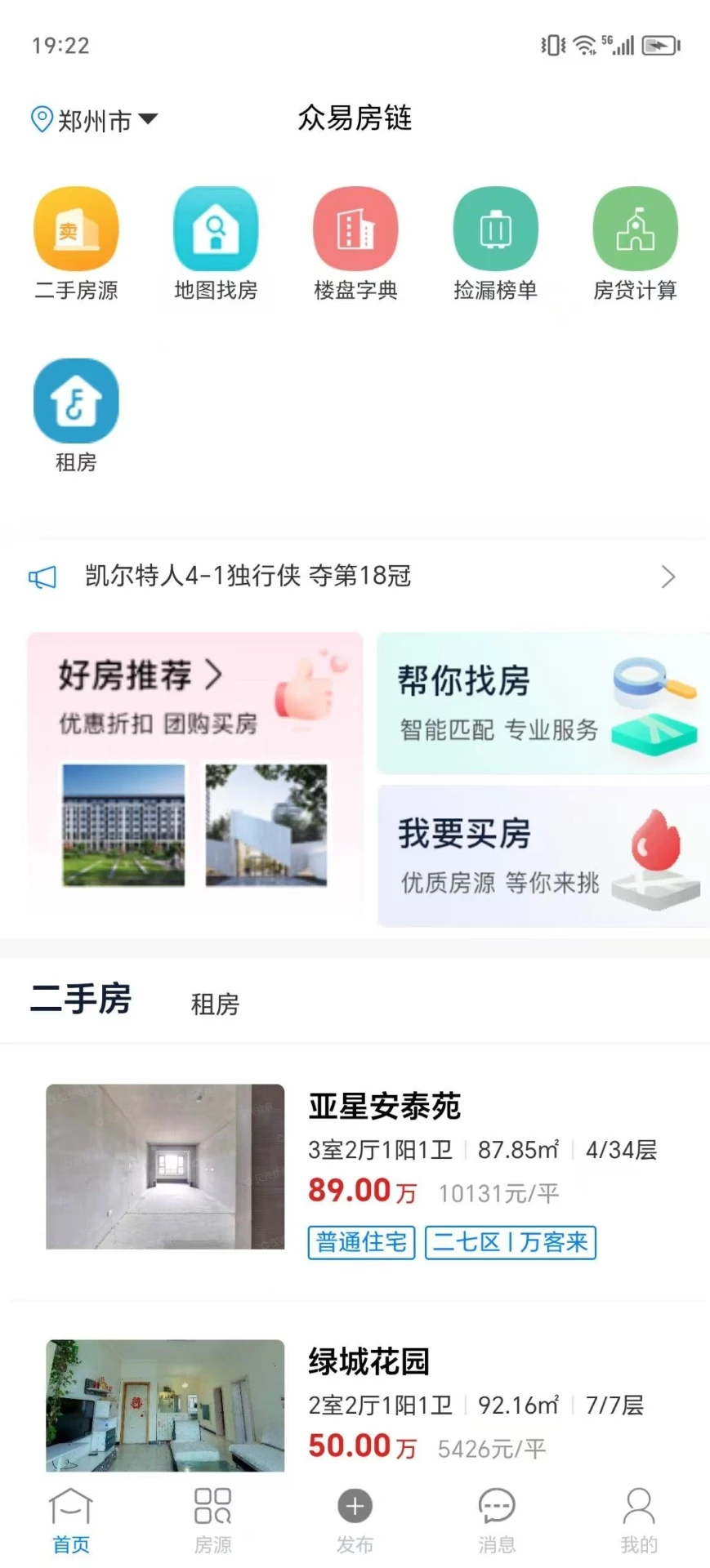Open the 消息 messages icon
710x1568 pixels.
pyautogui.click(x=496, y=1519)
